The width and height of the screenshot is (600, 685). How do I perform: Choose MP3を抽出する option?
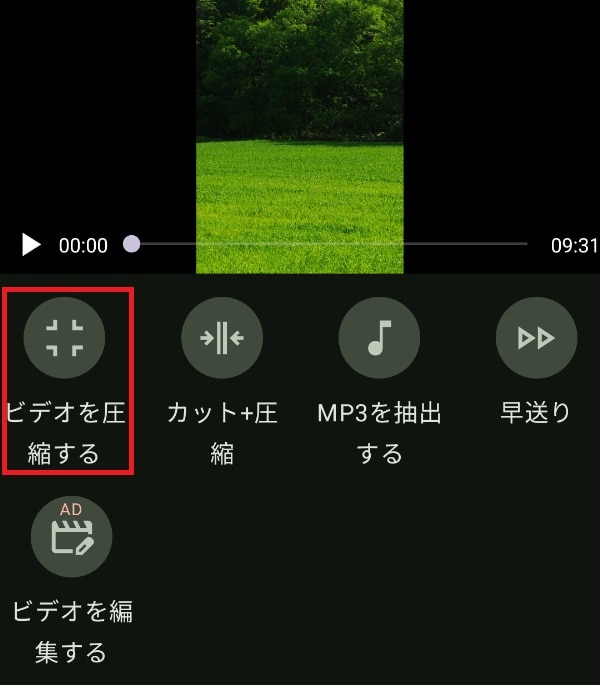coord(379,338)
